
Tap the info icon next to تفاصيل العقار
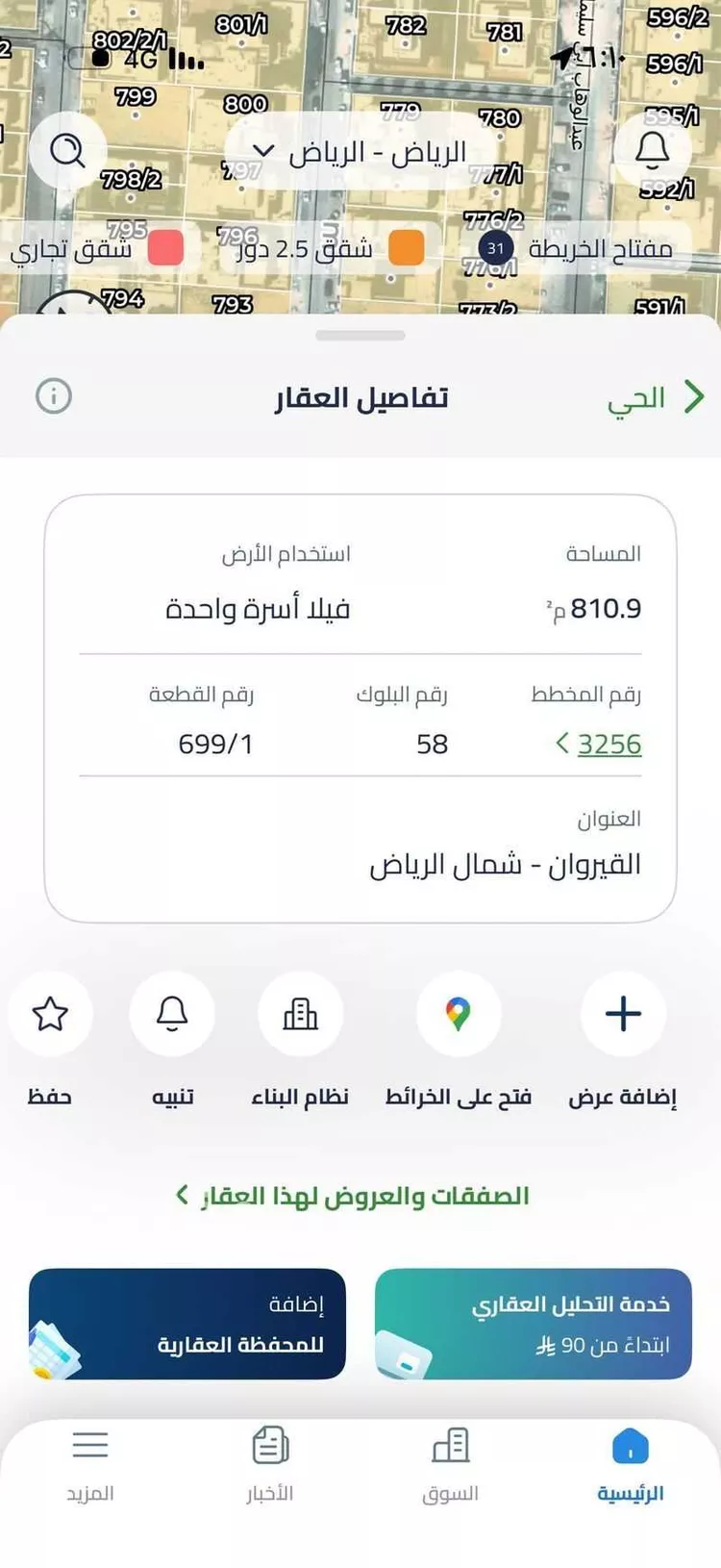pos(54,396)
